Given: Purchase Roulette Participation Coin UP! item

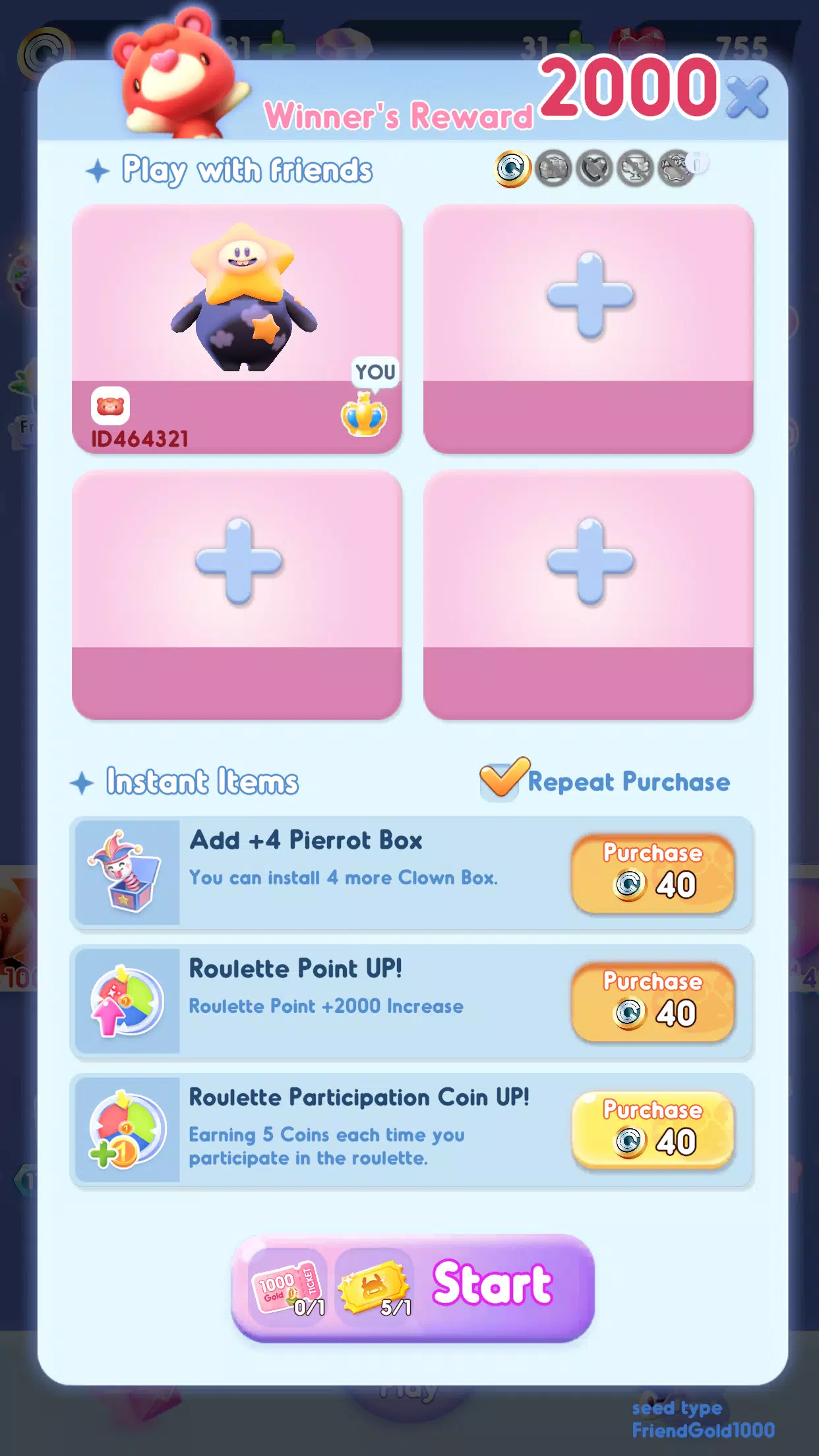Looking at the screenshot, I should (653, 1130).
